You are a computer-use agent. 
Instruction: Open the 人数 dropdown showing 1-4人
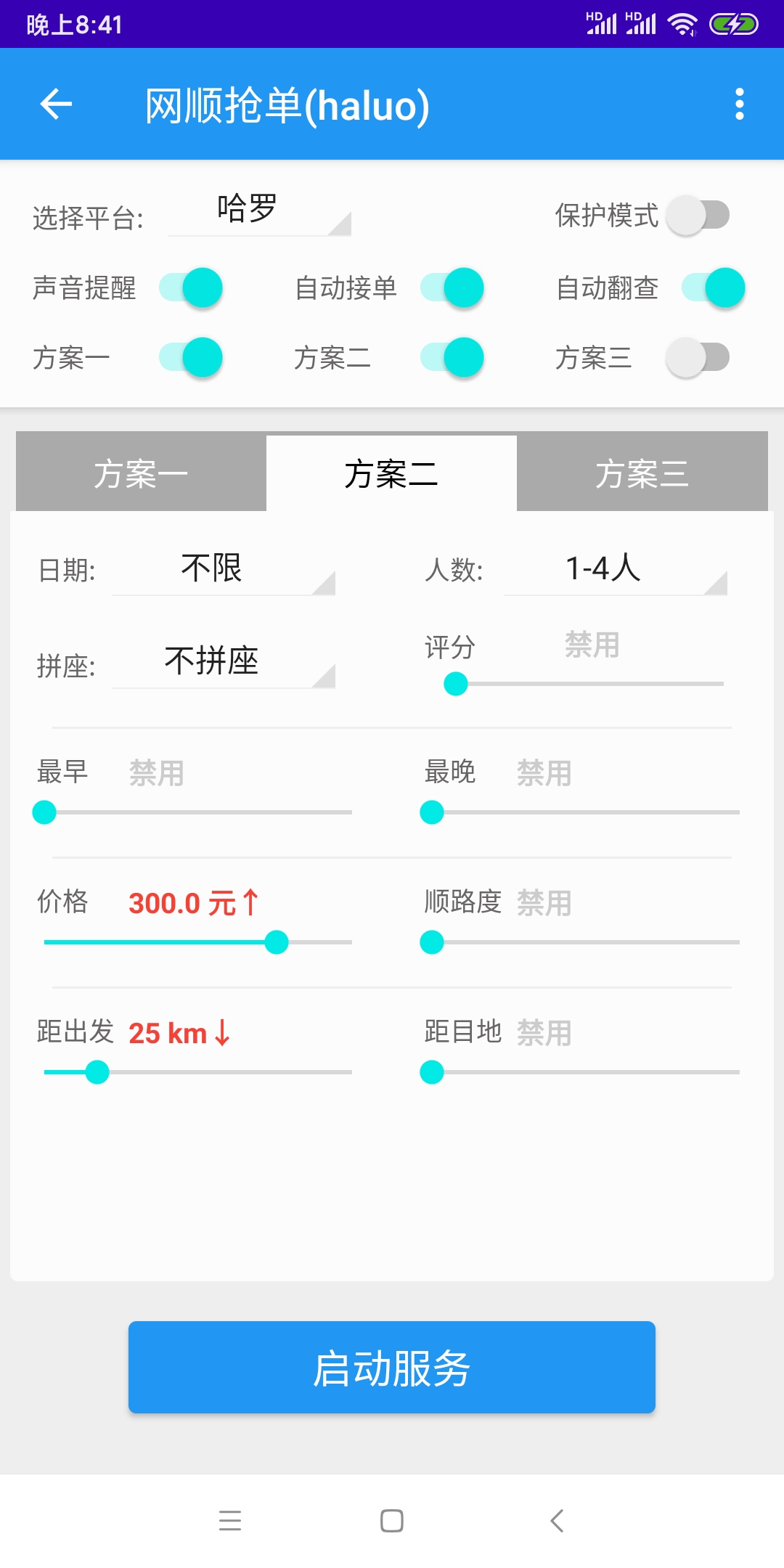coord(613,571)
